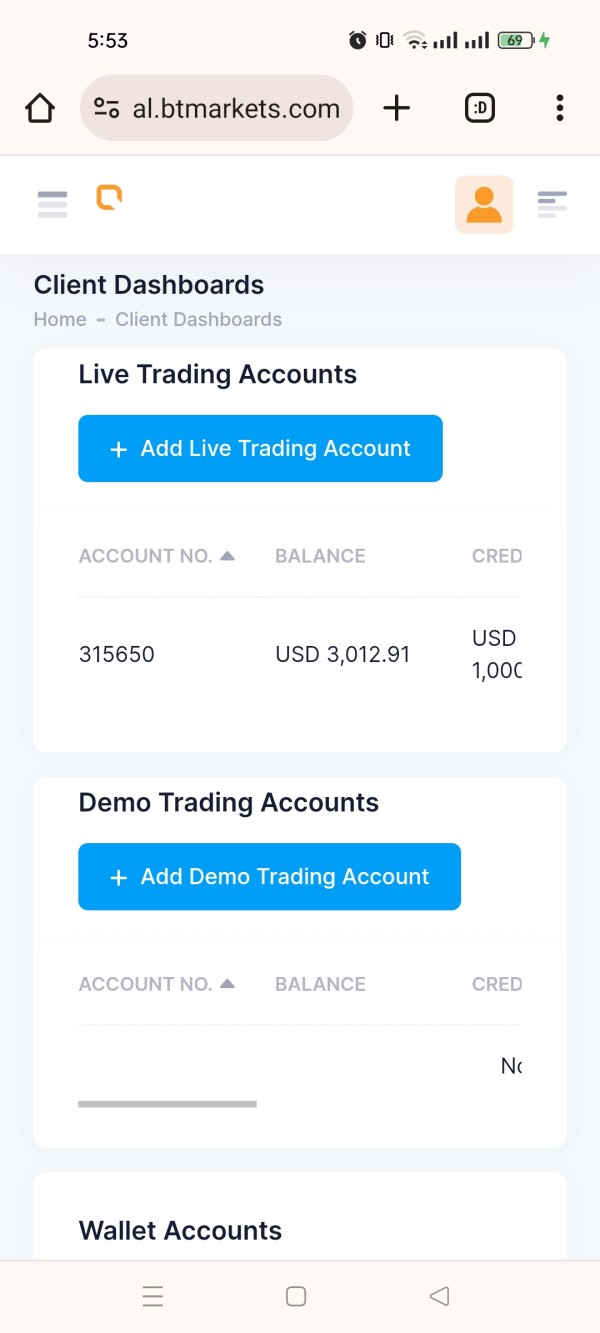The width and height of the screenshot is (600, 1333).
Task: Open a new browser tab
Action: (397, 108)
